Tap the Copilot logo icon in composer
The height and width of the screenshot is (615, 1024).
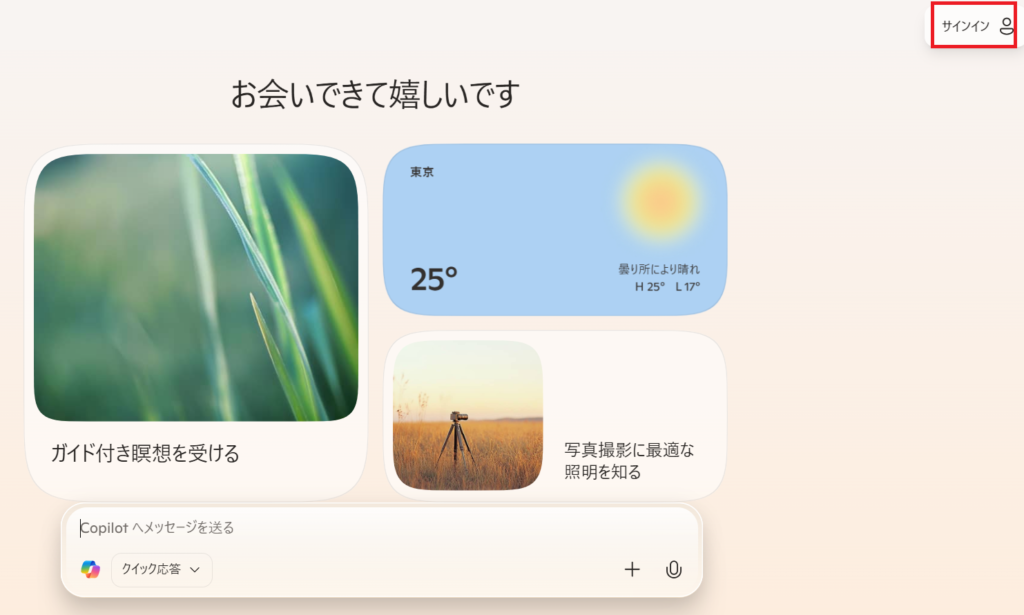(x=91, y=569)
